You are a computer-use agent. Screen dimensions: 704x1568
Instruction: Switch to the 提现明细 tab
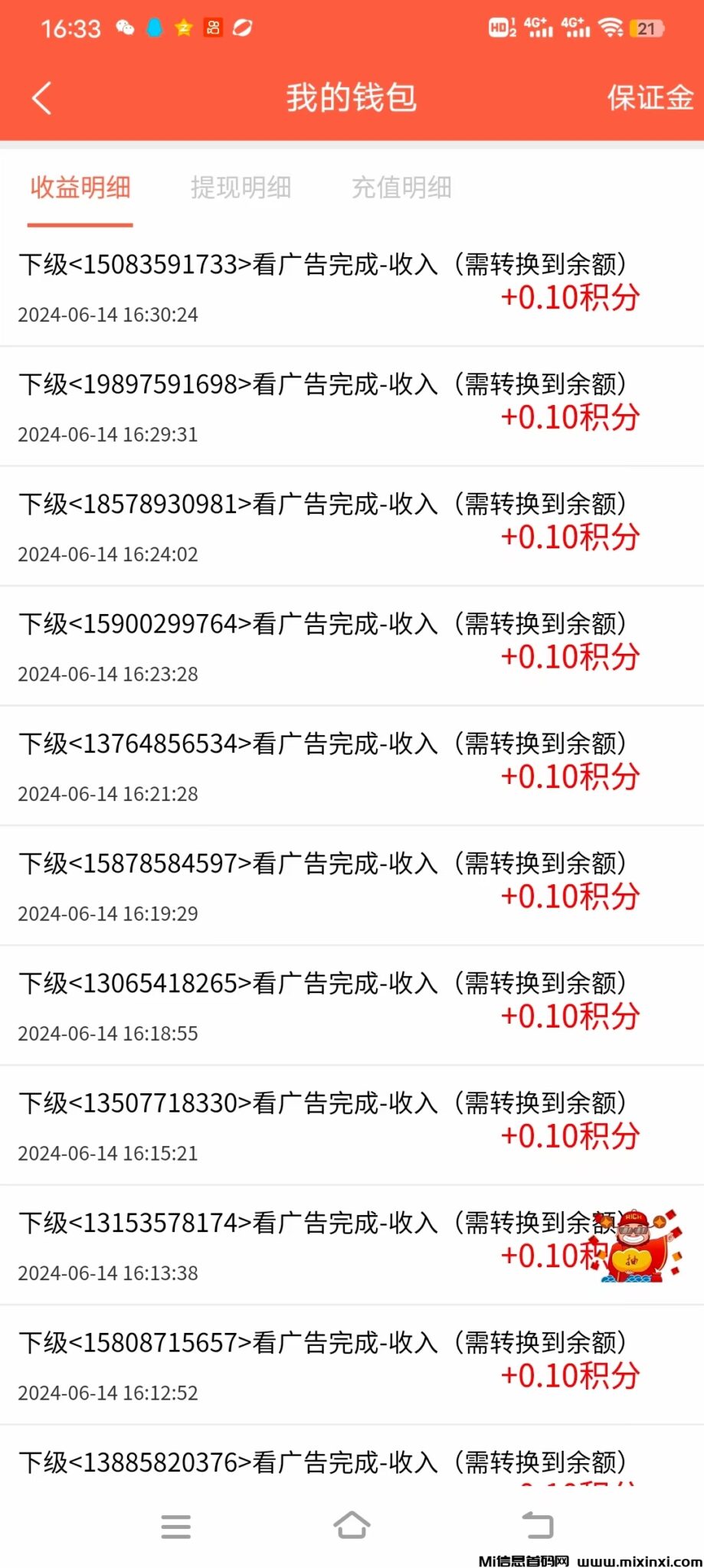click(x=241, y=188)
